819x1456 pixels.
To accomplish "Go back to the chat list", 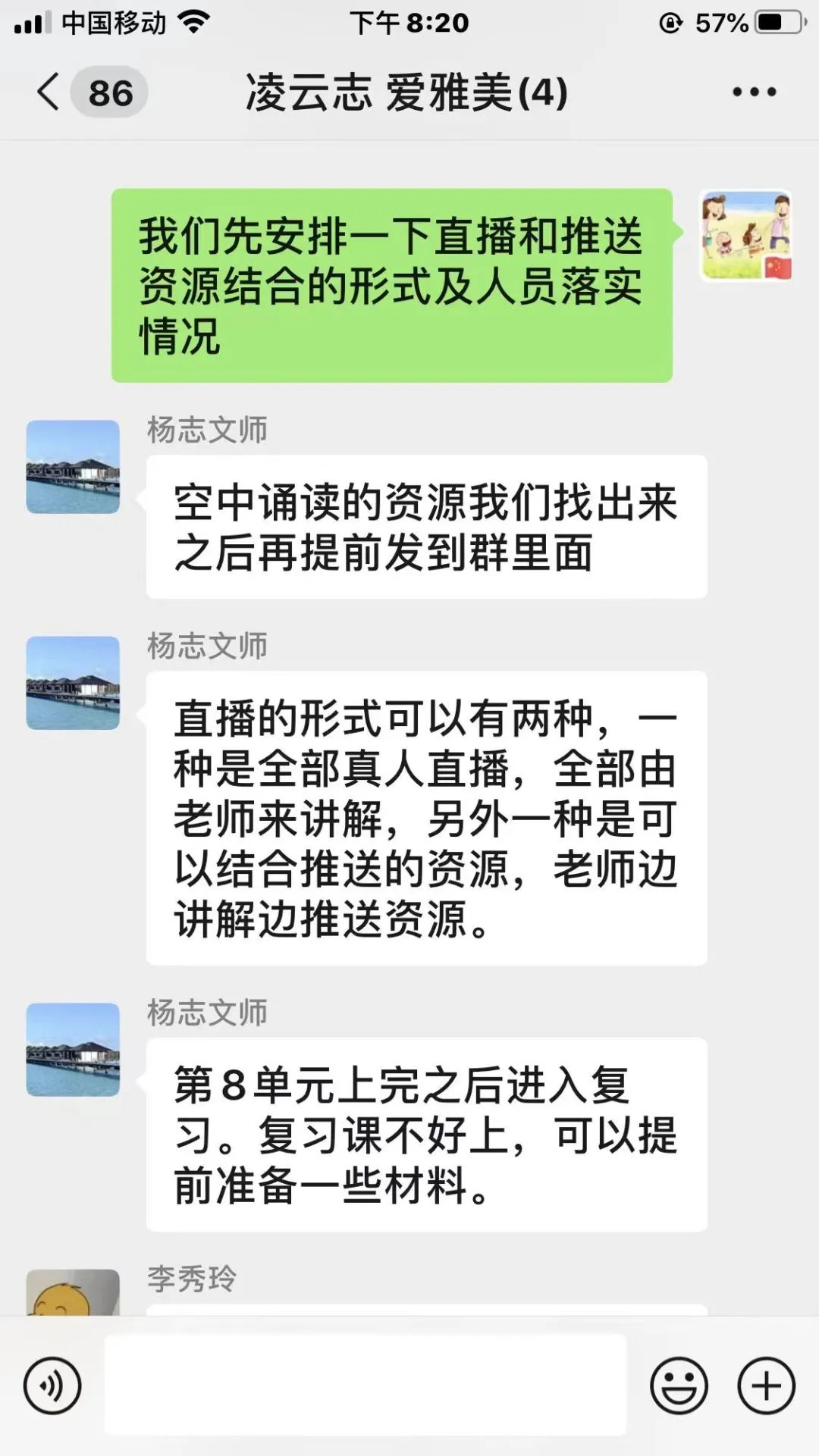I will tap(50, 92).
